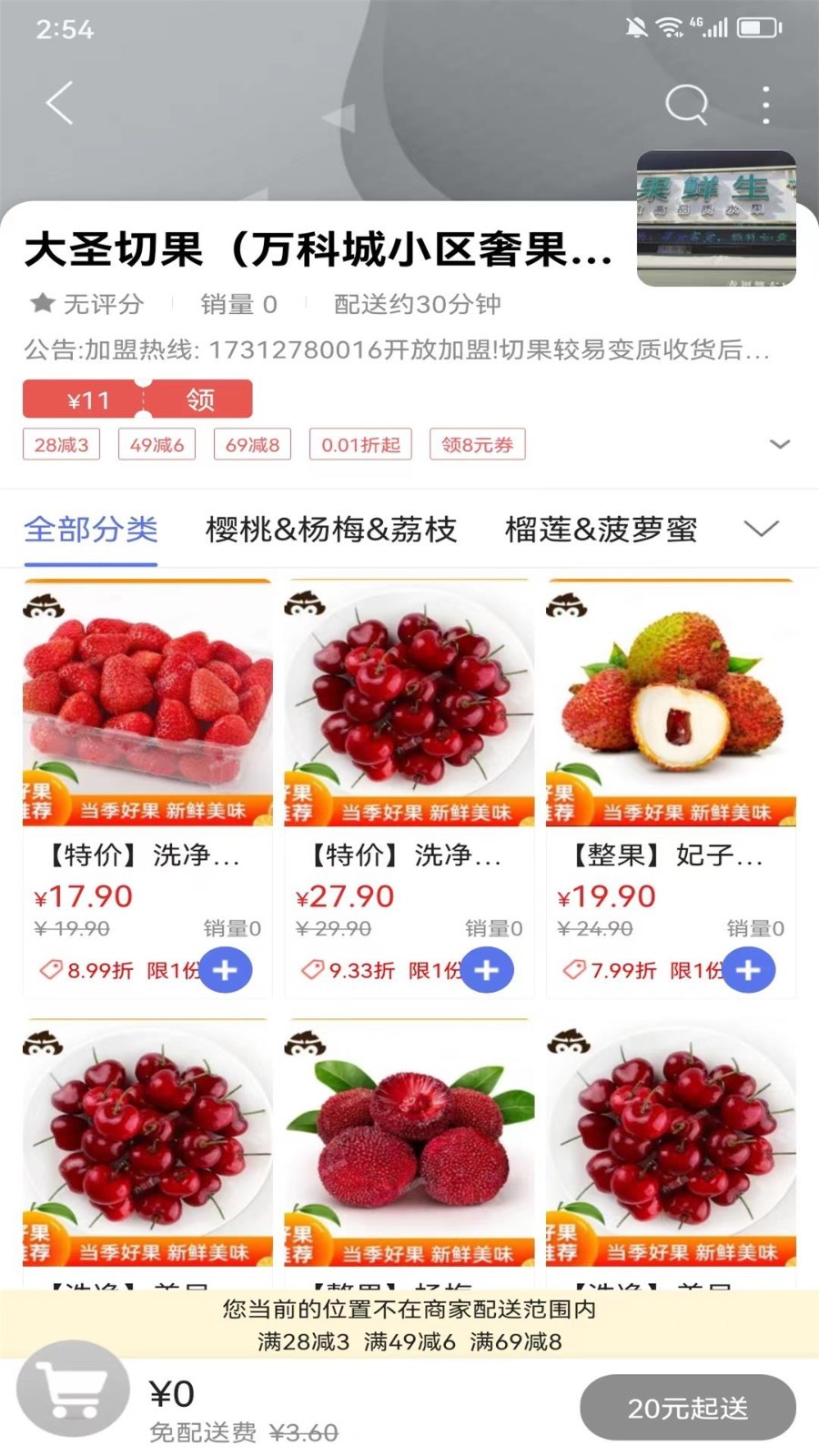Add the ¥27.90 cherries to cart
The width and height of the screenshot is (819, 1456).
[x=487, y=970]
